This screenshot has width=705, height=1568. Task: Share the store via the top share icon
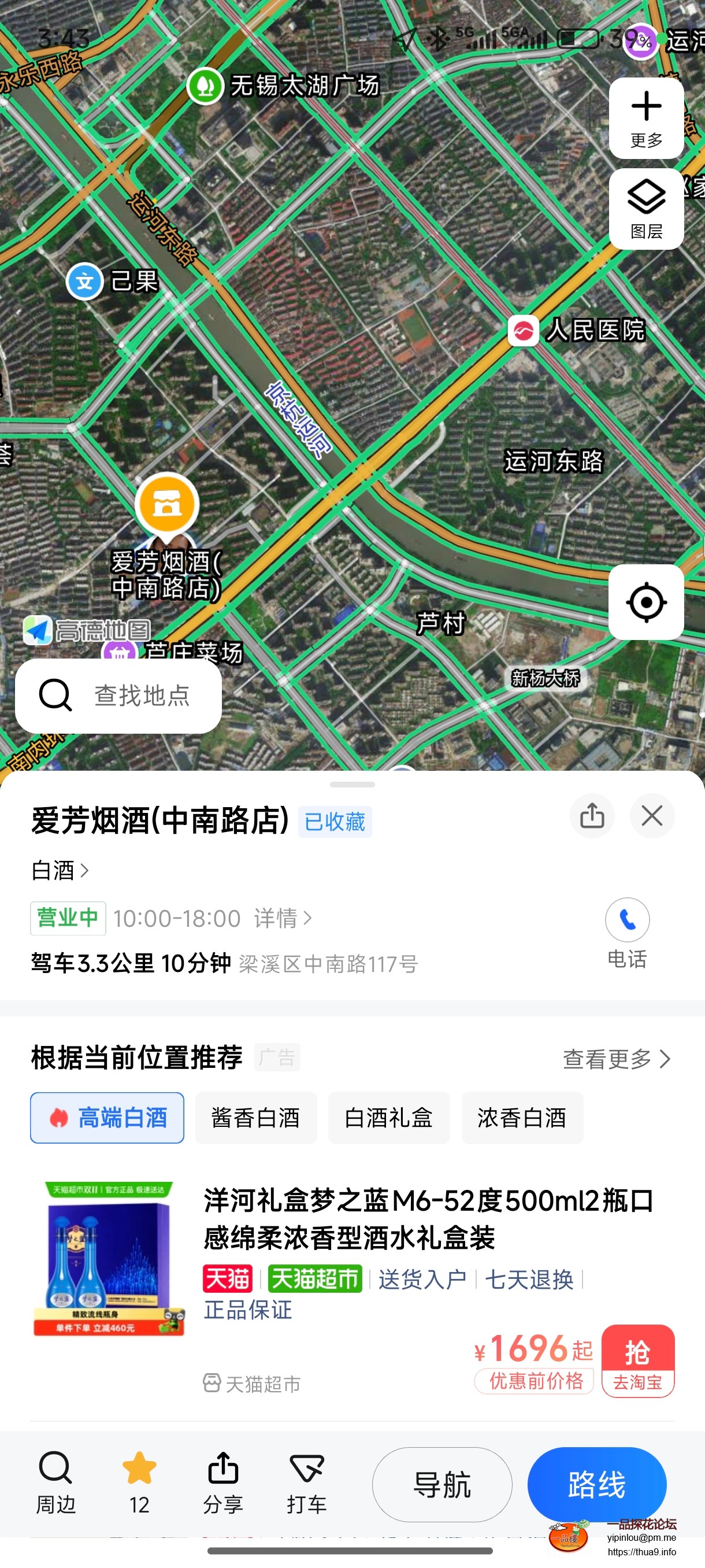592,816
